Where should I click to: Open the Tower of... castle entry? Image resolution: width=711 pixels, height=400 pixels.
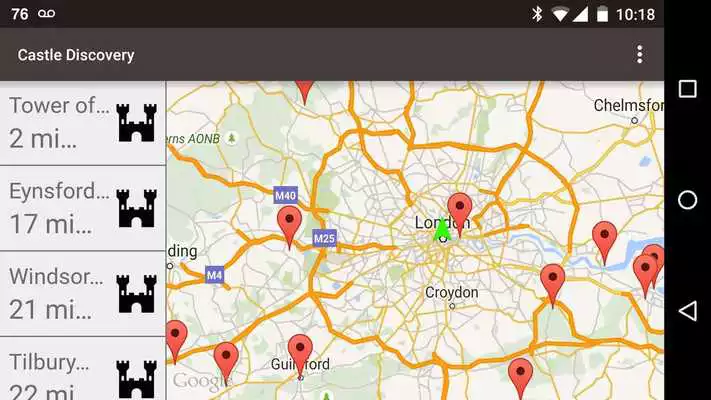click(x=82, y=122)
